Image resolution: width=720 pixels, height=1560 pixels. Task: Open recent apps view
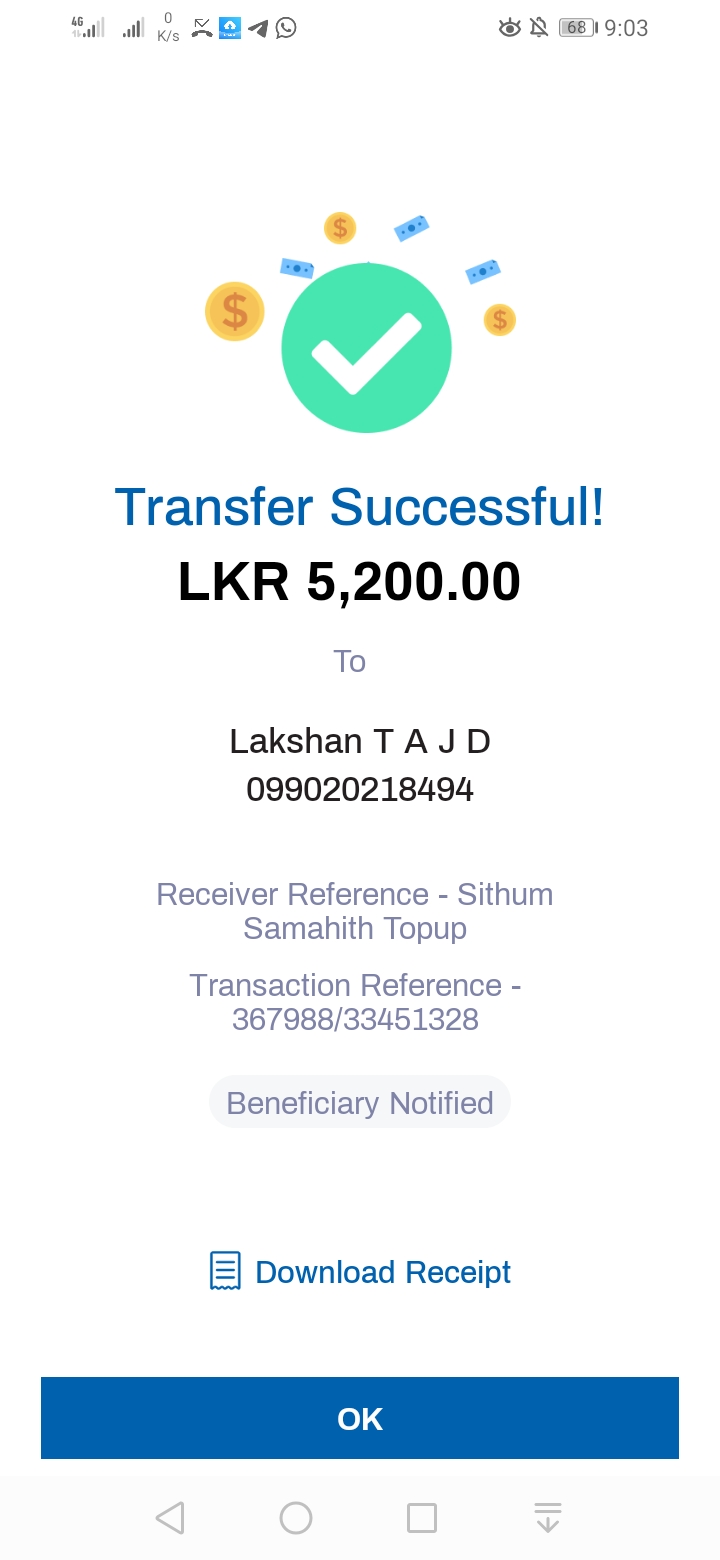pos(422,1518)
